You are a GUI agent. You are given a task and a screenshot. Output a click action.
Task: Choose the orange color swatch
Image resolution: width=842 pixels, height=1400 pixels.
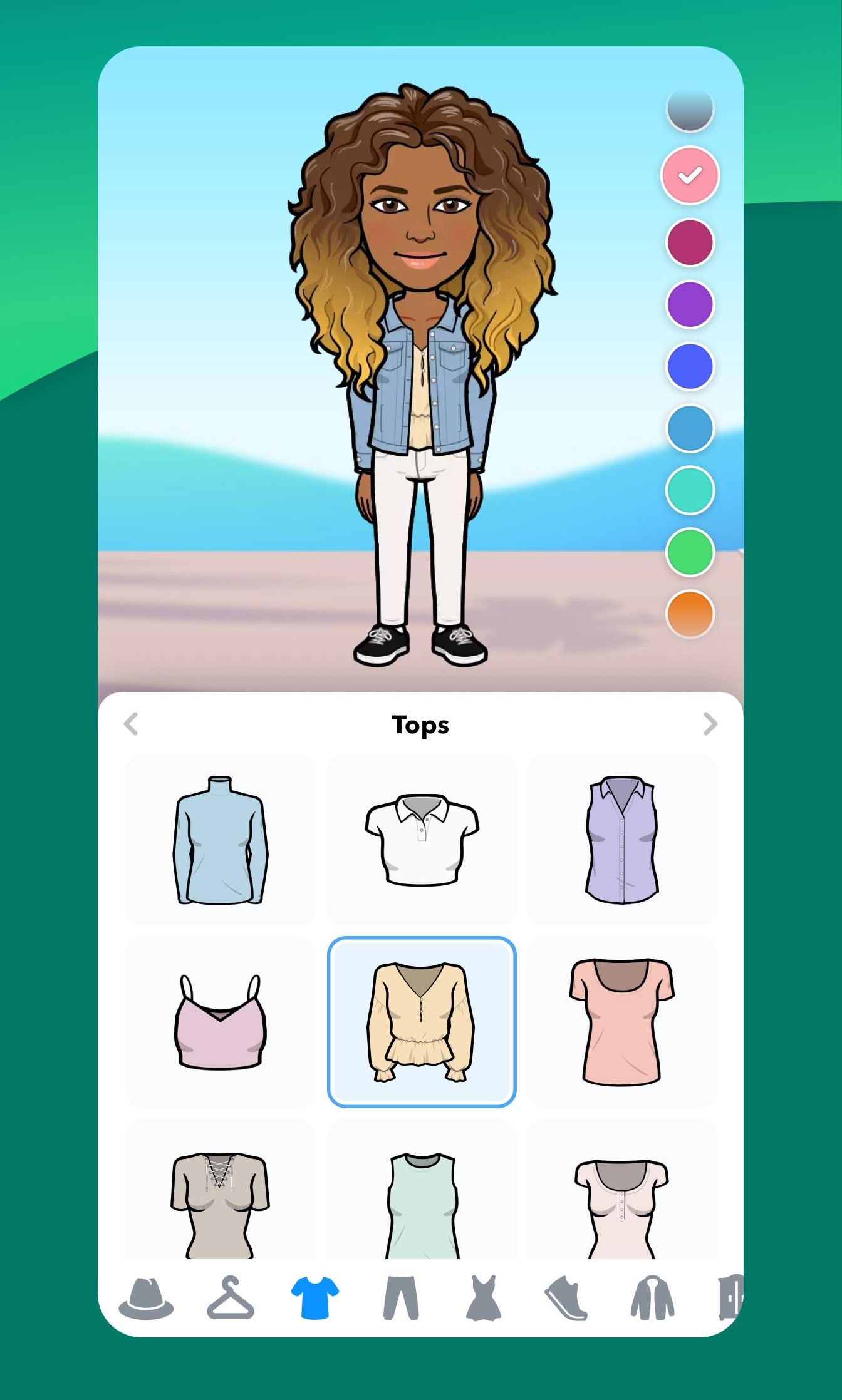[690, 614]
